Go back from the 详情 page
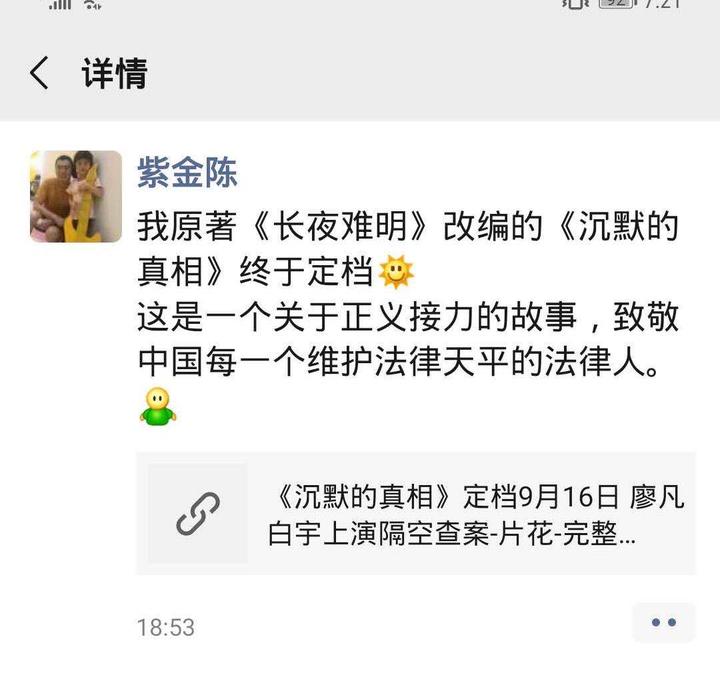This screenshot has width=720, height=685. click(40, 74)
